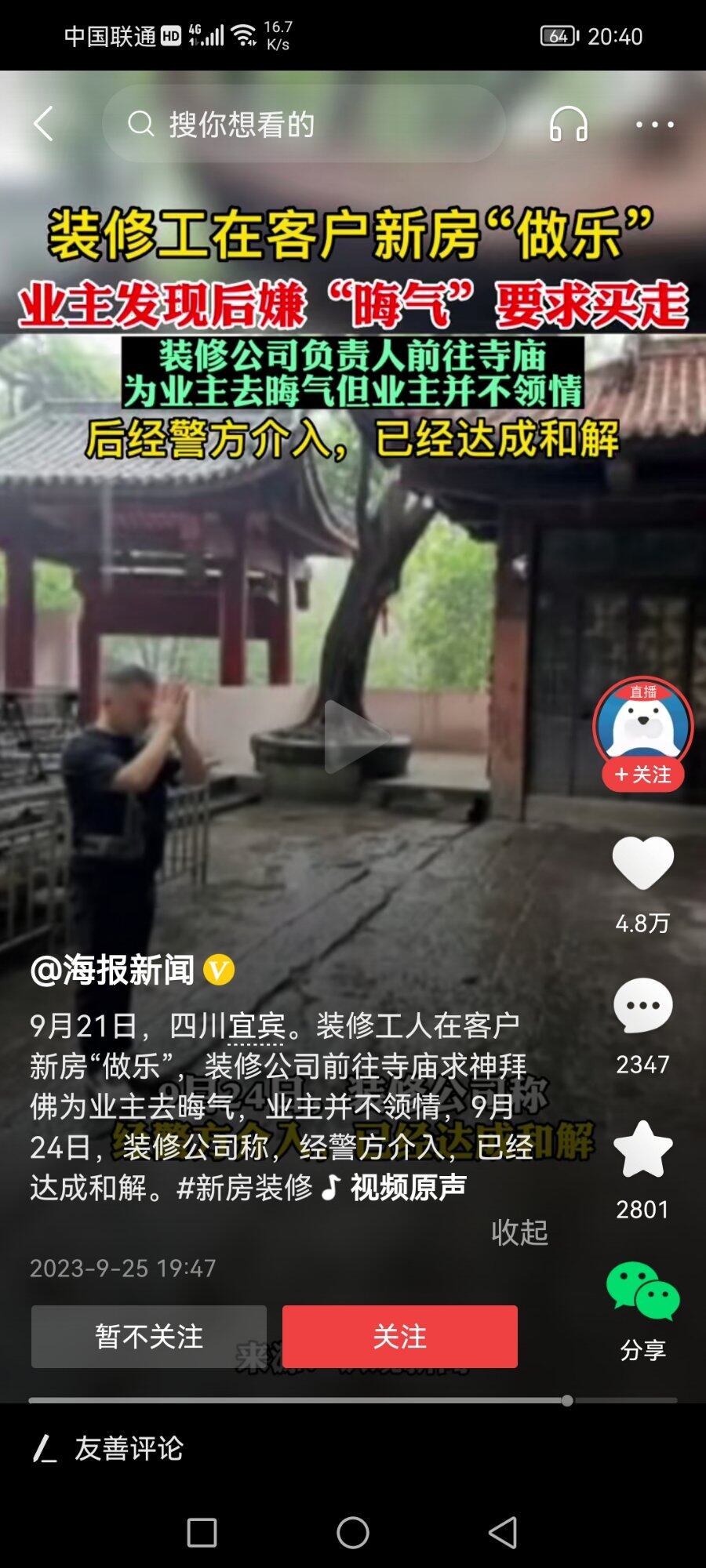Open the 搜你想看的 search box
Screen dimensions: 706x1568
(304, 124)
